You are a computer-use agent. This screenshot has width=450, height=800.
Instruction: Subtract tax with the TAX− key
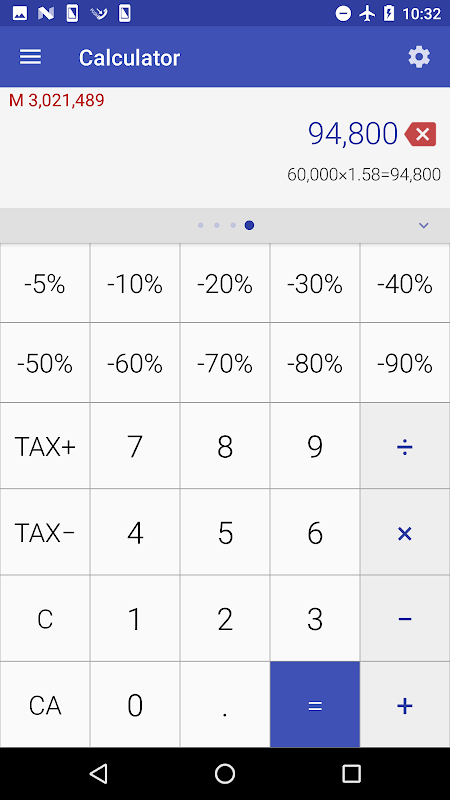(45, 532)
